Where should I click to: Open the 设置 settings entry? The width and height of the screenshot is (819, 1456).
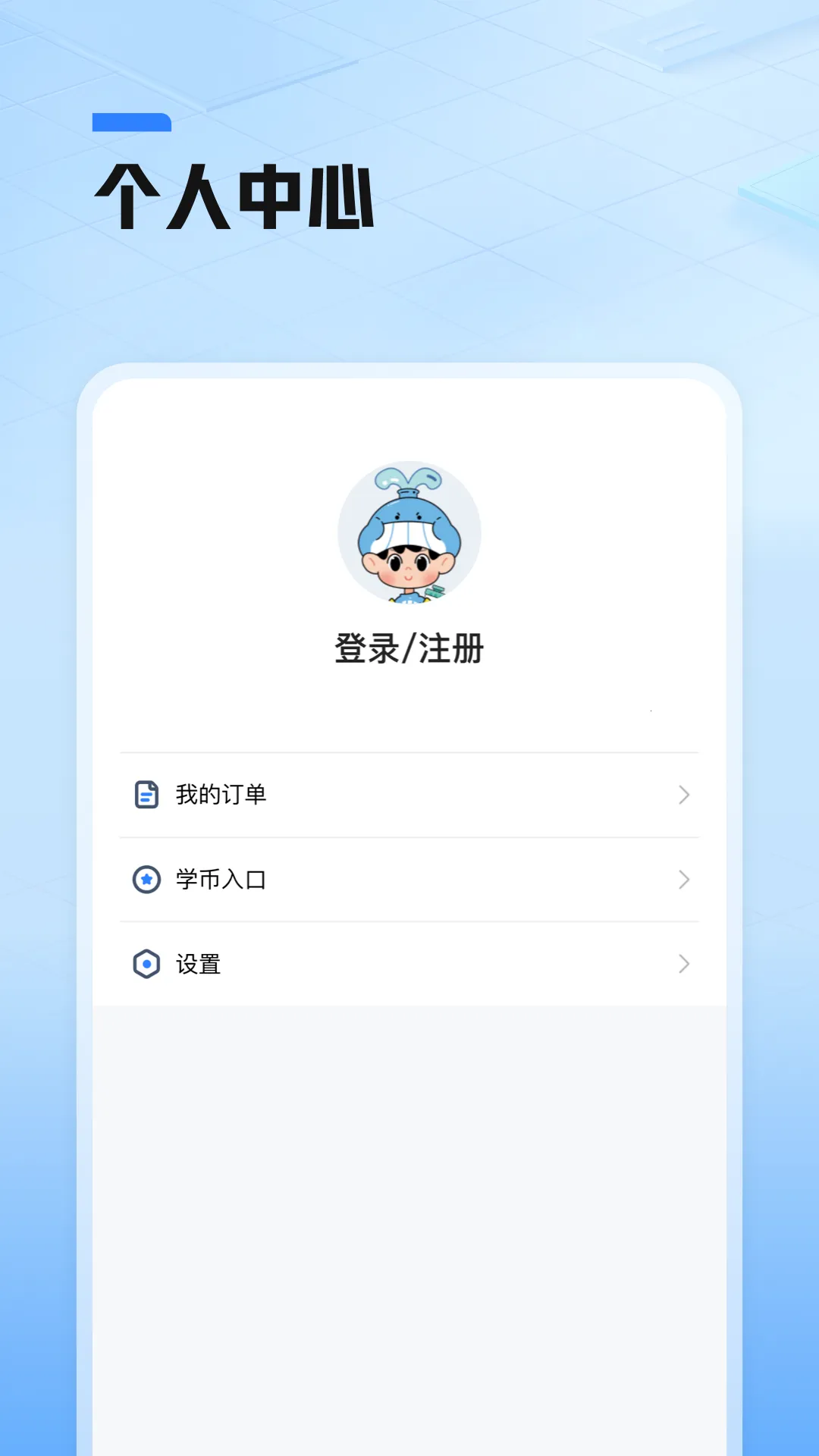point(409,965)
